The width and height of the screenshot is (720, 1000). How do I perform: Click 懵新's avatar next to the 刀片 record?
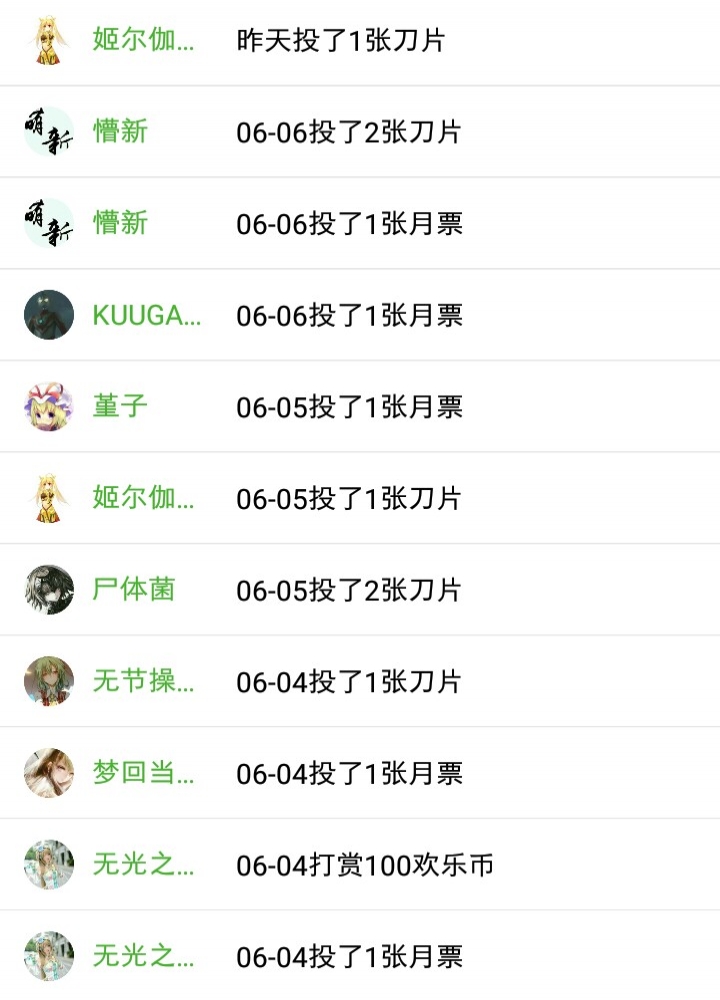point(47,131)
